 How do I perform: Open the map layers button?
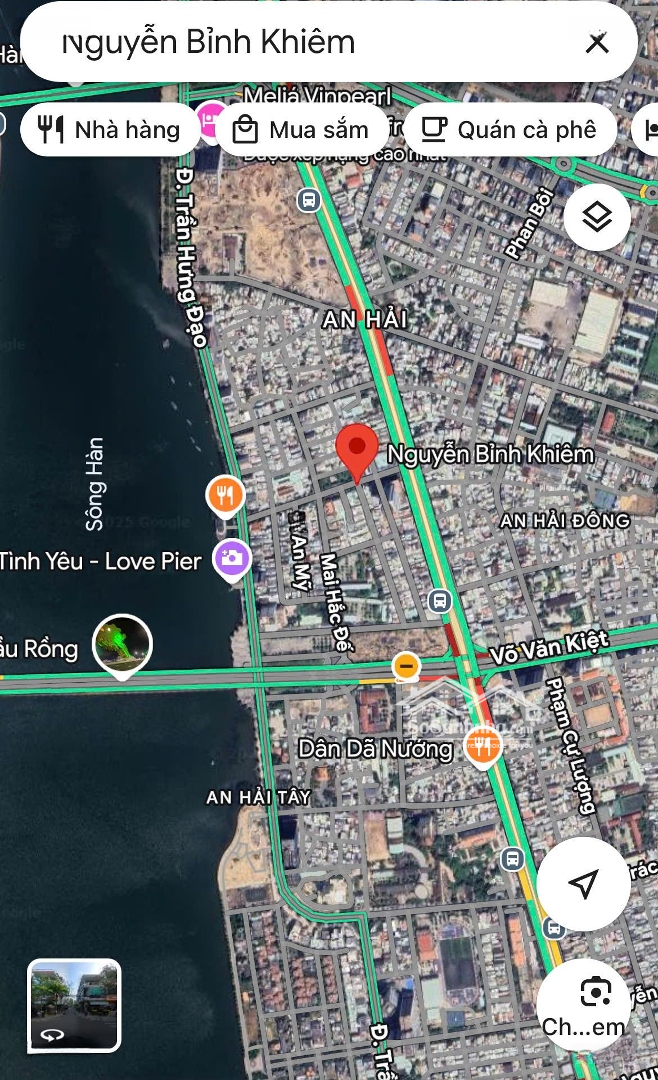pos(597,217)
